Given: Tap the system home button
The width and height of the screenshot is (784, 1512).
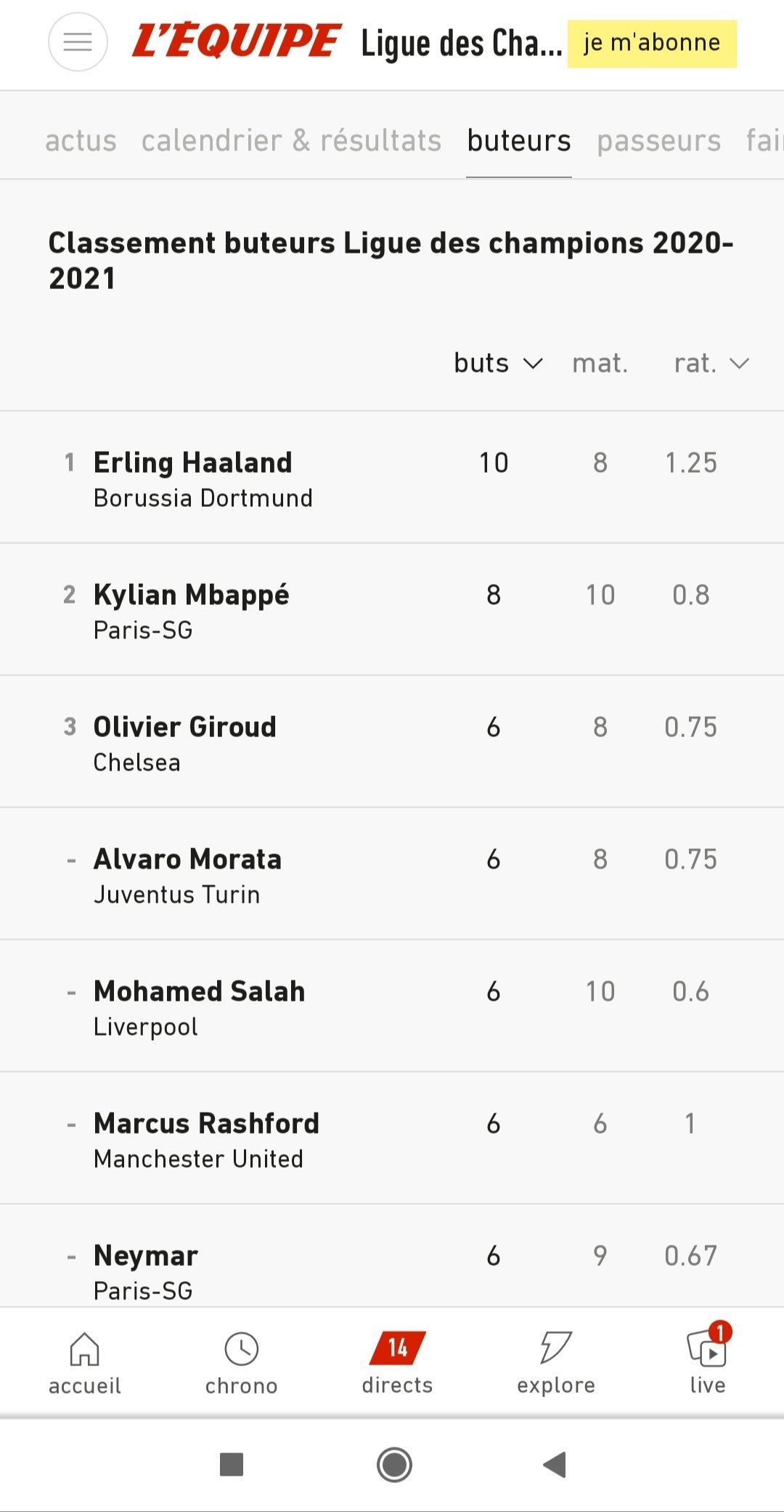Looking at the screenshot, I should click(x=394, y=1465).
